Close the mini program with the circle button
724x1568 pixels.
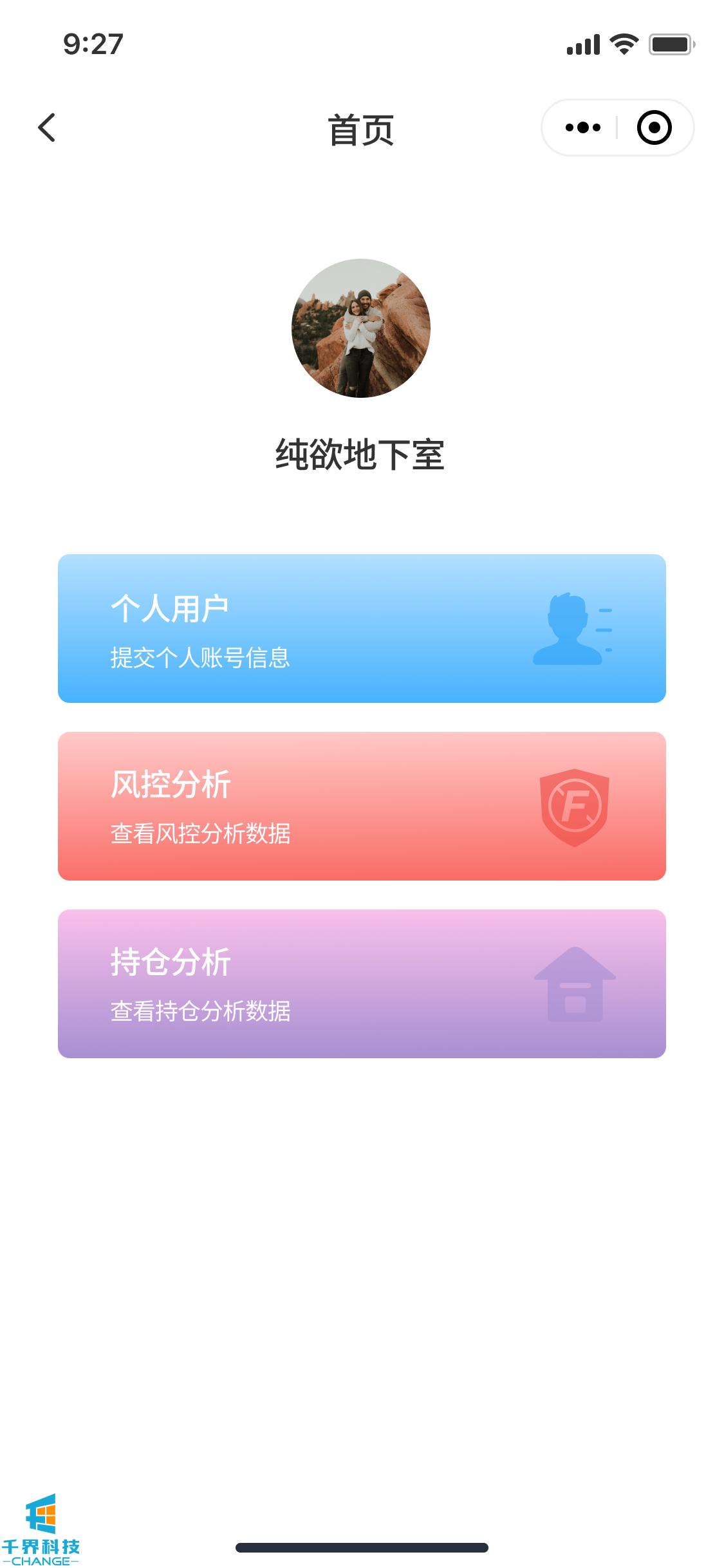[x=654, y=127]
